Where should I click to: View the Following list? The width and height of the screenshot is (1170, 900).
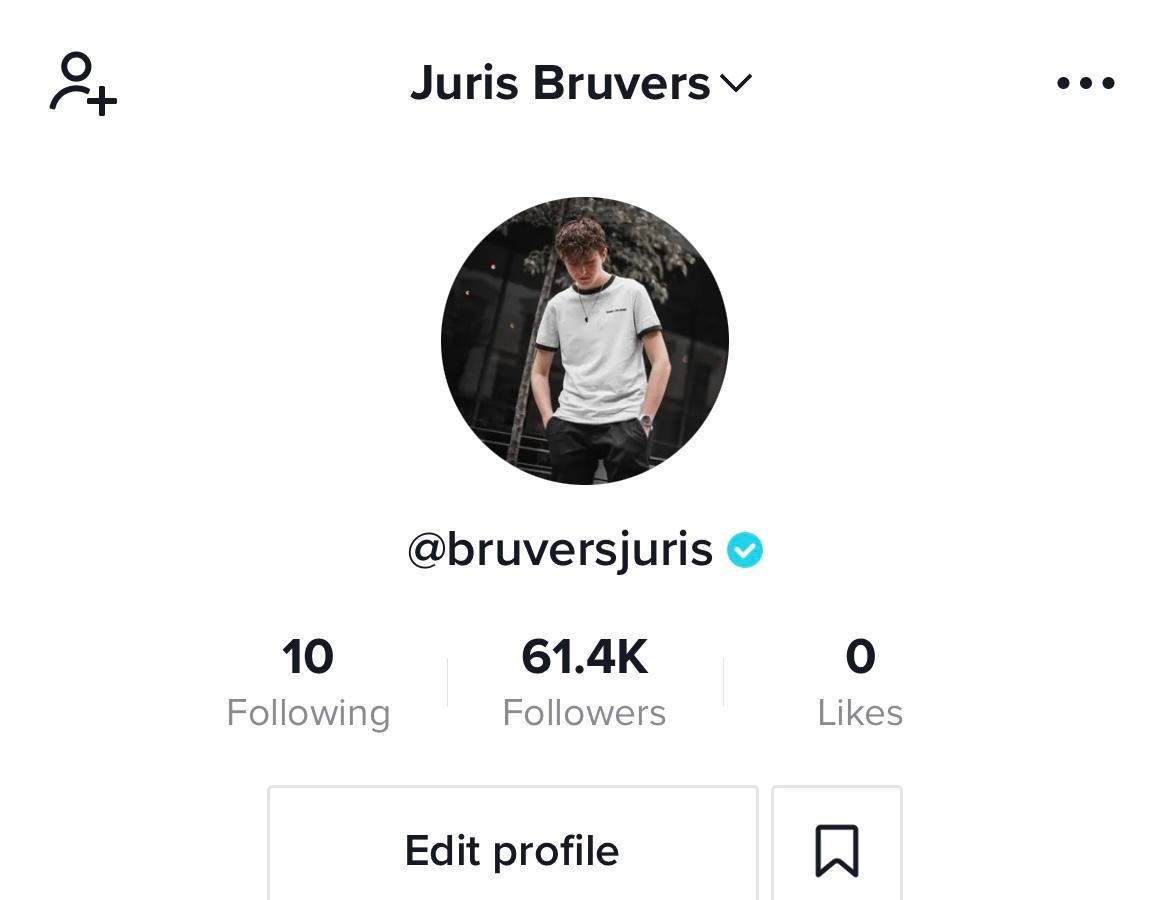308,683
